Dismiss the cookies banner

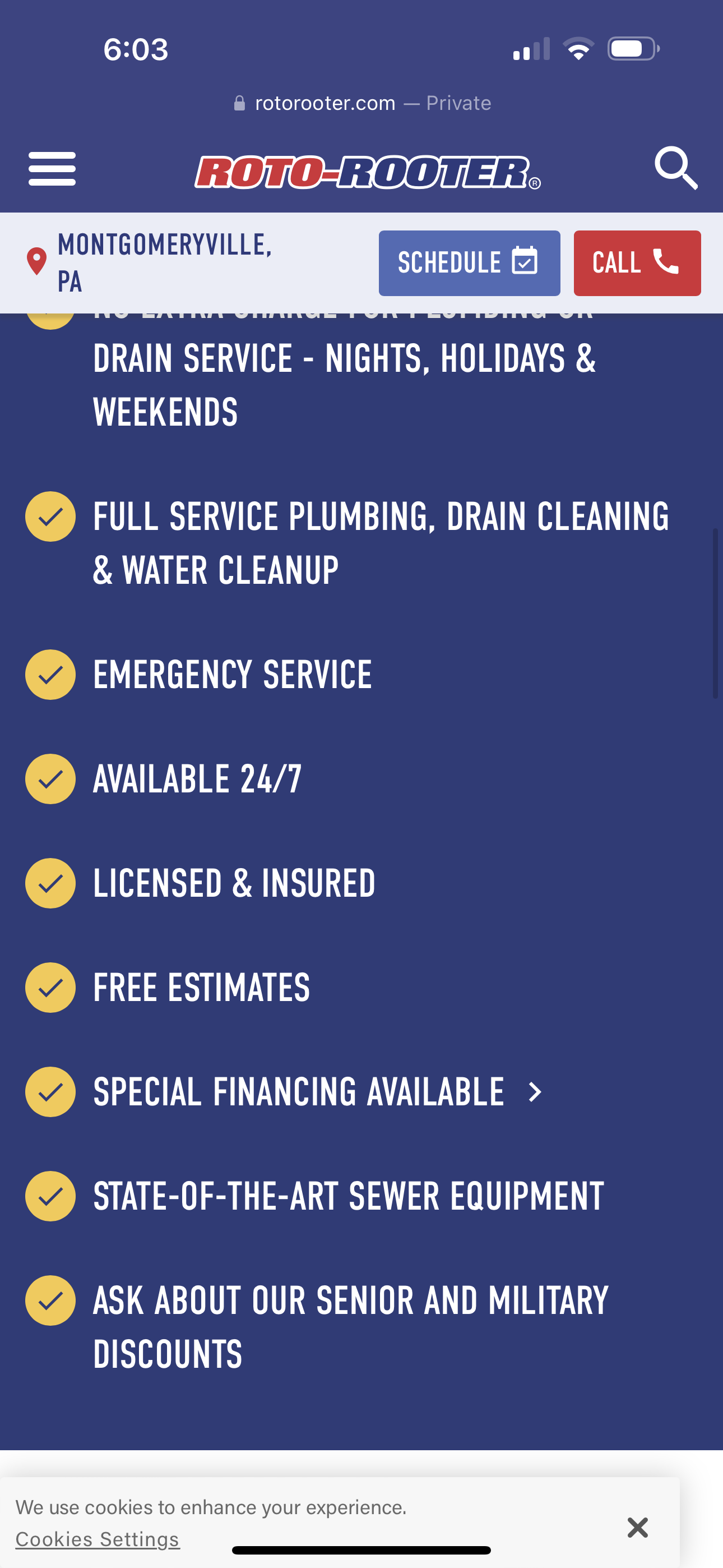pyautogui.click(x=637, y=1527)
